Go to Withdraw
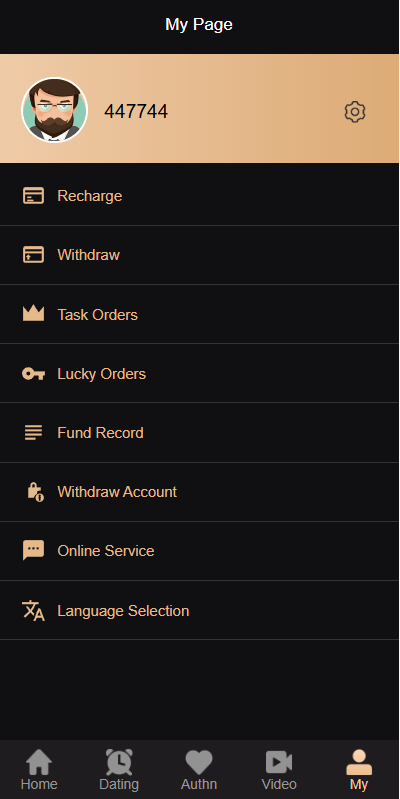Image resolution: width=400 pixels, height=799 pixels. pos(199,255)
